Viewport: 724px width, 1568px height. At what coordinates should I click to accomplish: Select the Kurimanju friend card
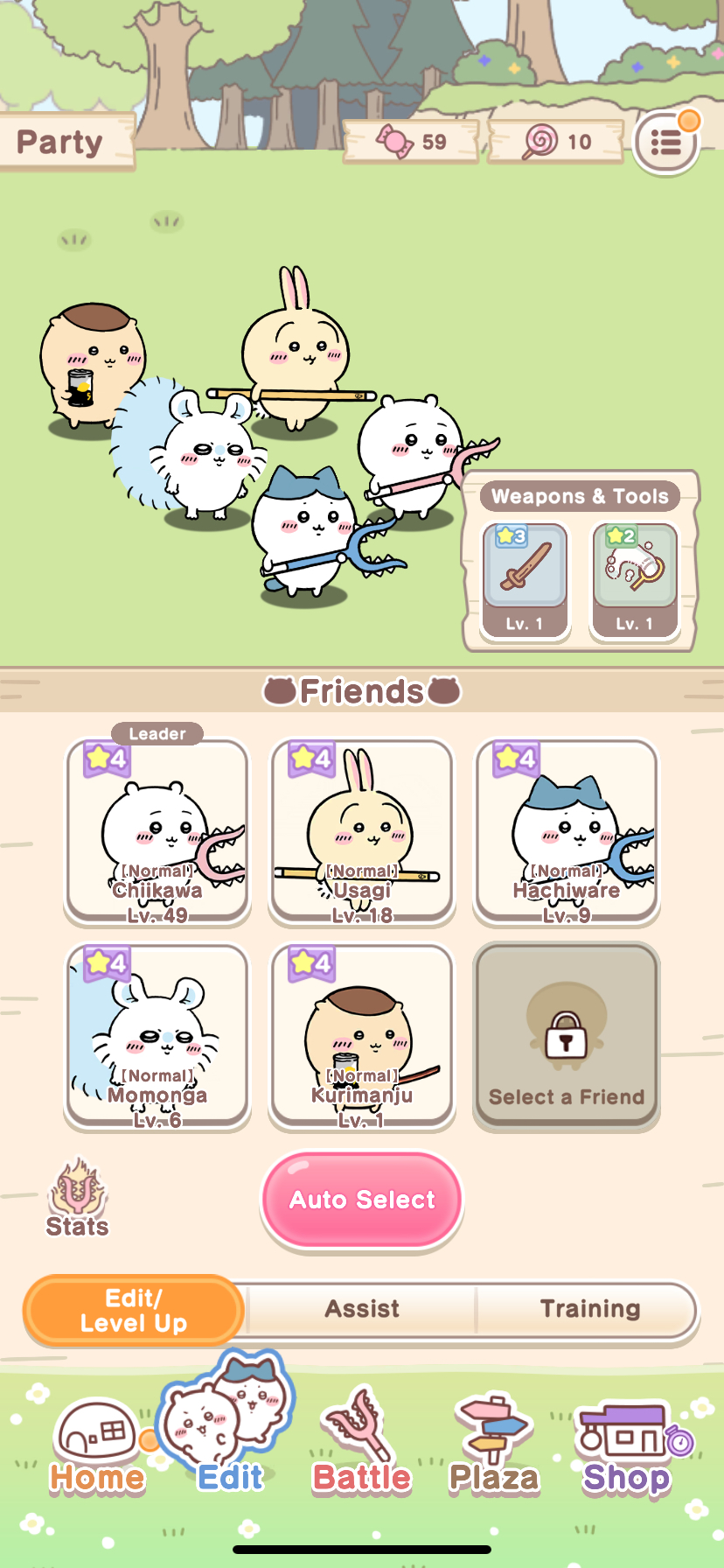tap(361, 1036)
